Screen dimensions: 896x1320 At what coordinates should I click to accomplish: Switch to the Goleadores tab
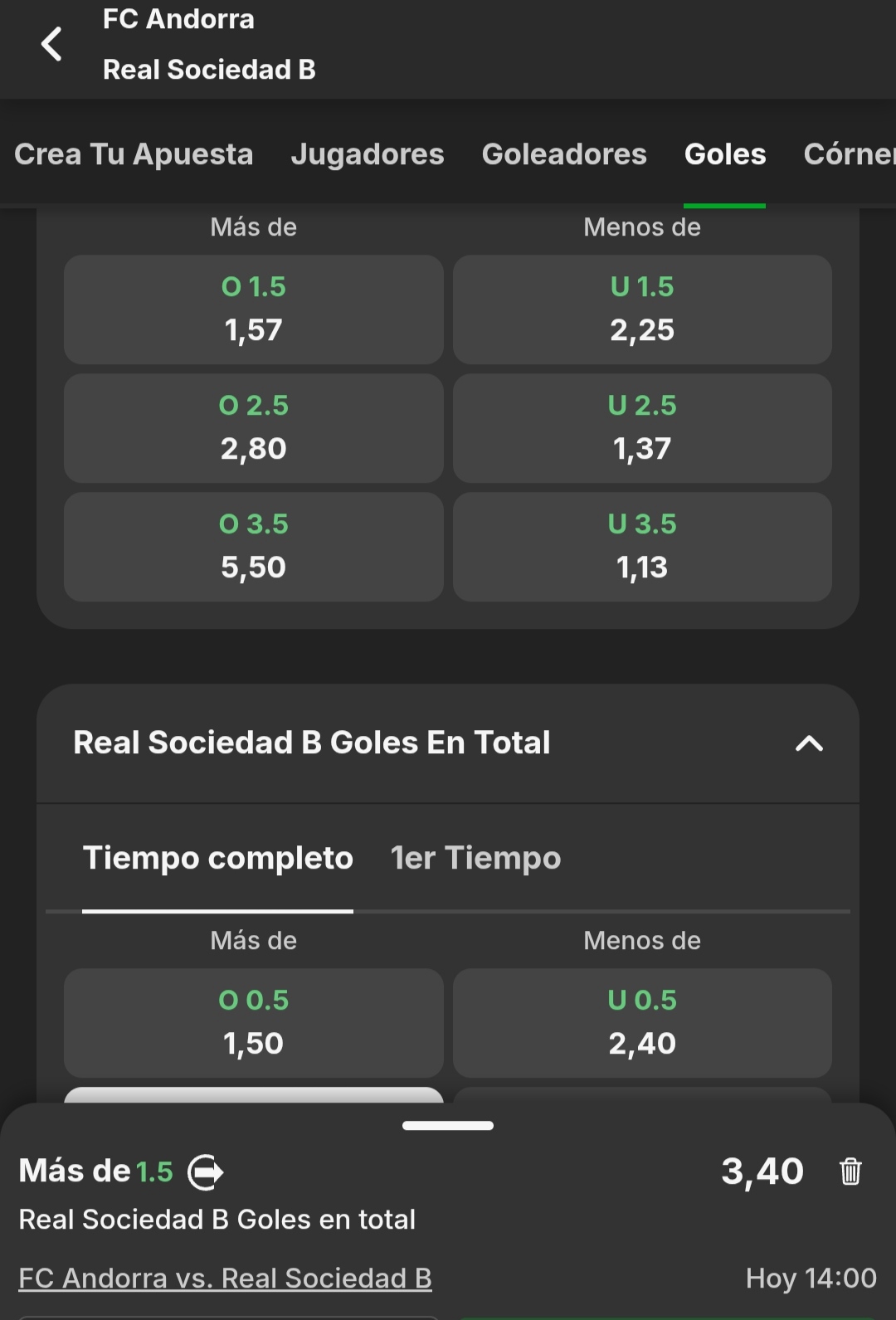coord(564,154)
